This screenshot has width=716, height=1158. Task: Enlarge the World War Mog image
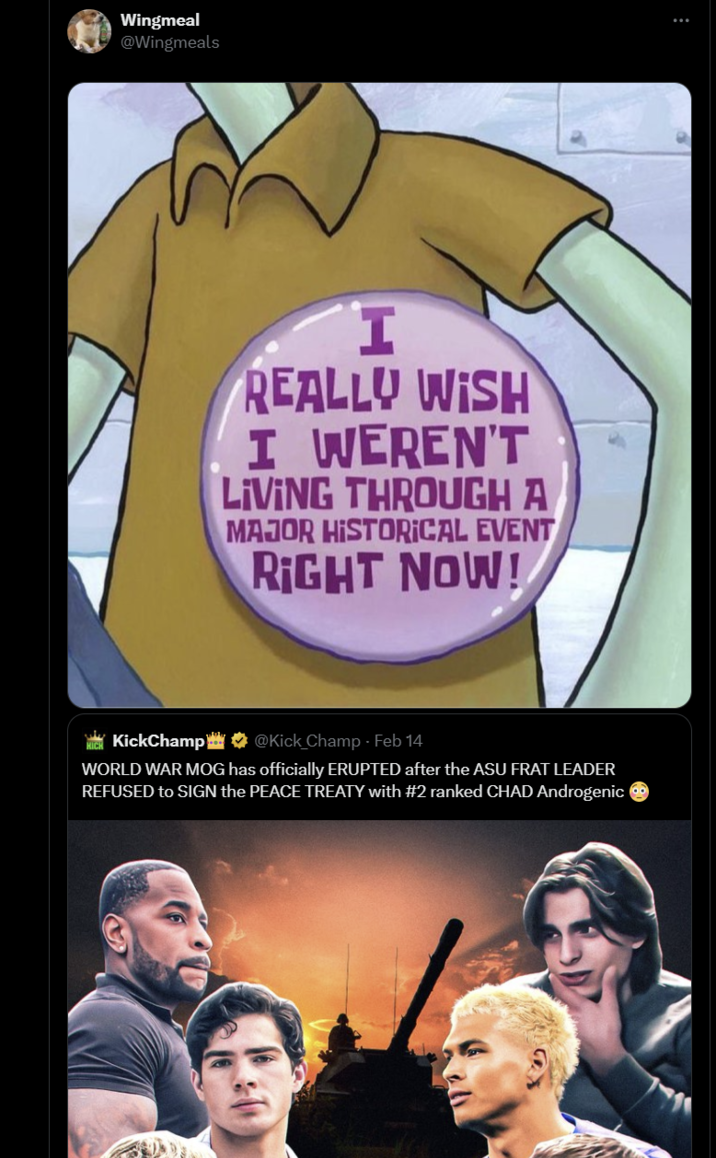pos(379,990)
